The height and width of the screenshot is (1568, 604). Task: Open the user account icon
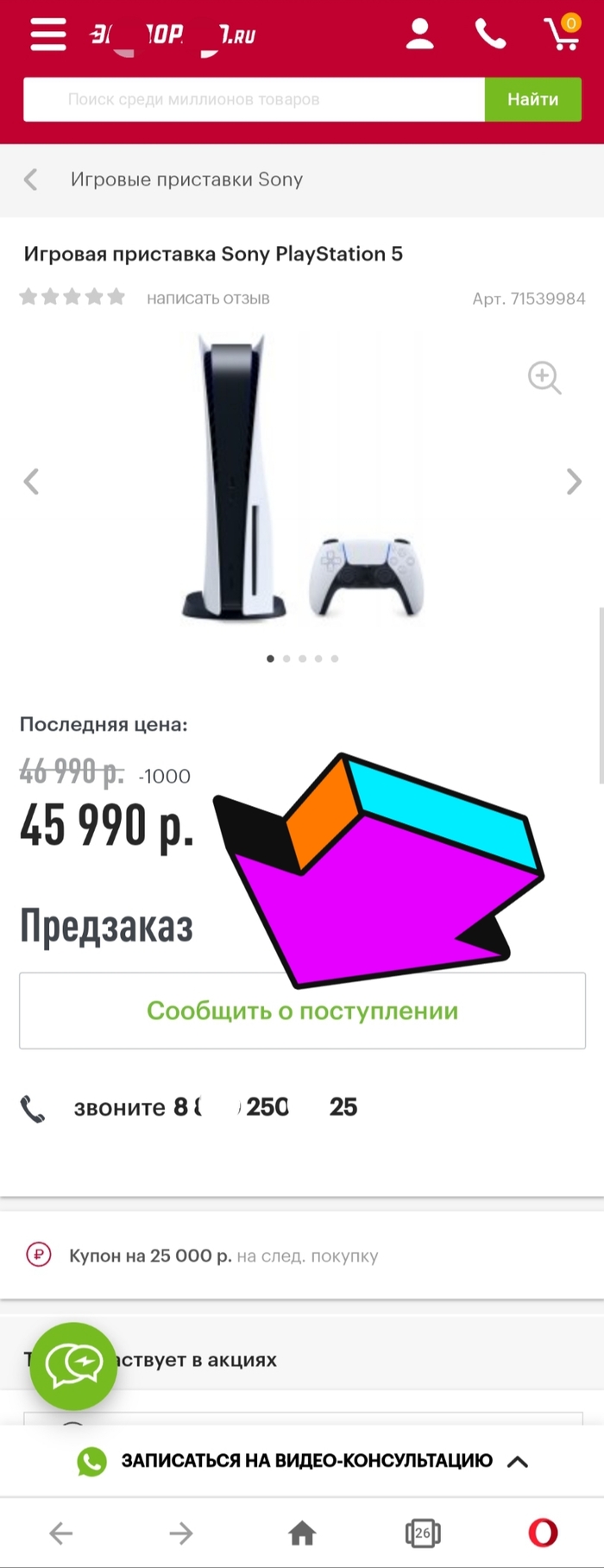pos(419,35)
